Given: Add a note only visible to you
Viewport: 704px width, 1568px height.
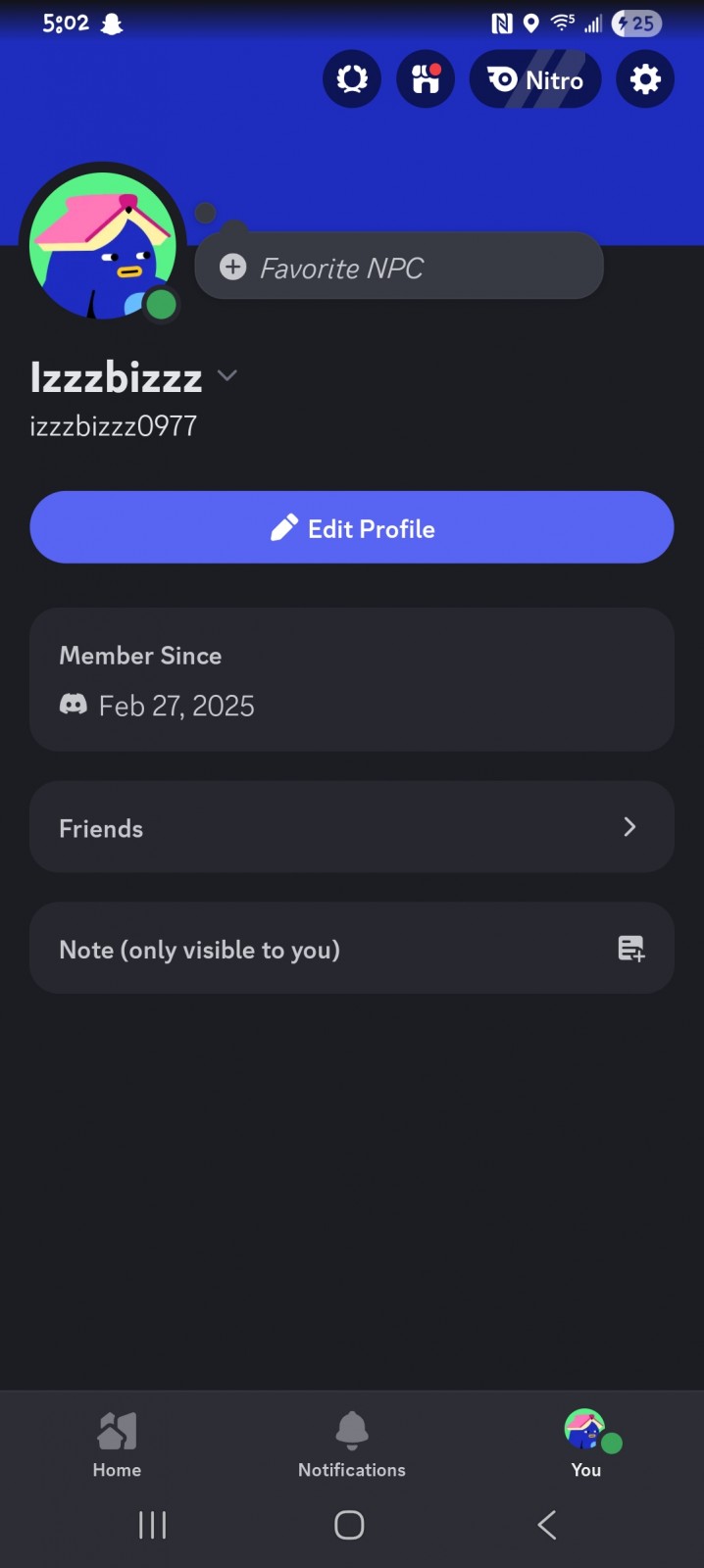Looking at the screenshot, I should click(x=352, y=949).
